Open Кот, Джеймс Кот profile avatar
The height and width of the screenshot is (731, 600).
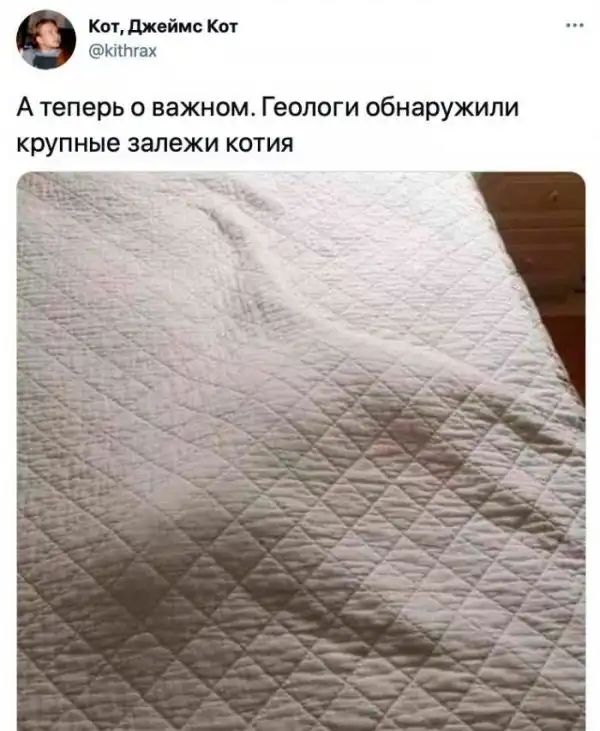[x=47, y=40]
